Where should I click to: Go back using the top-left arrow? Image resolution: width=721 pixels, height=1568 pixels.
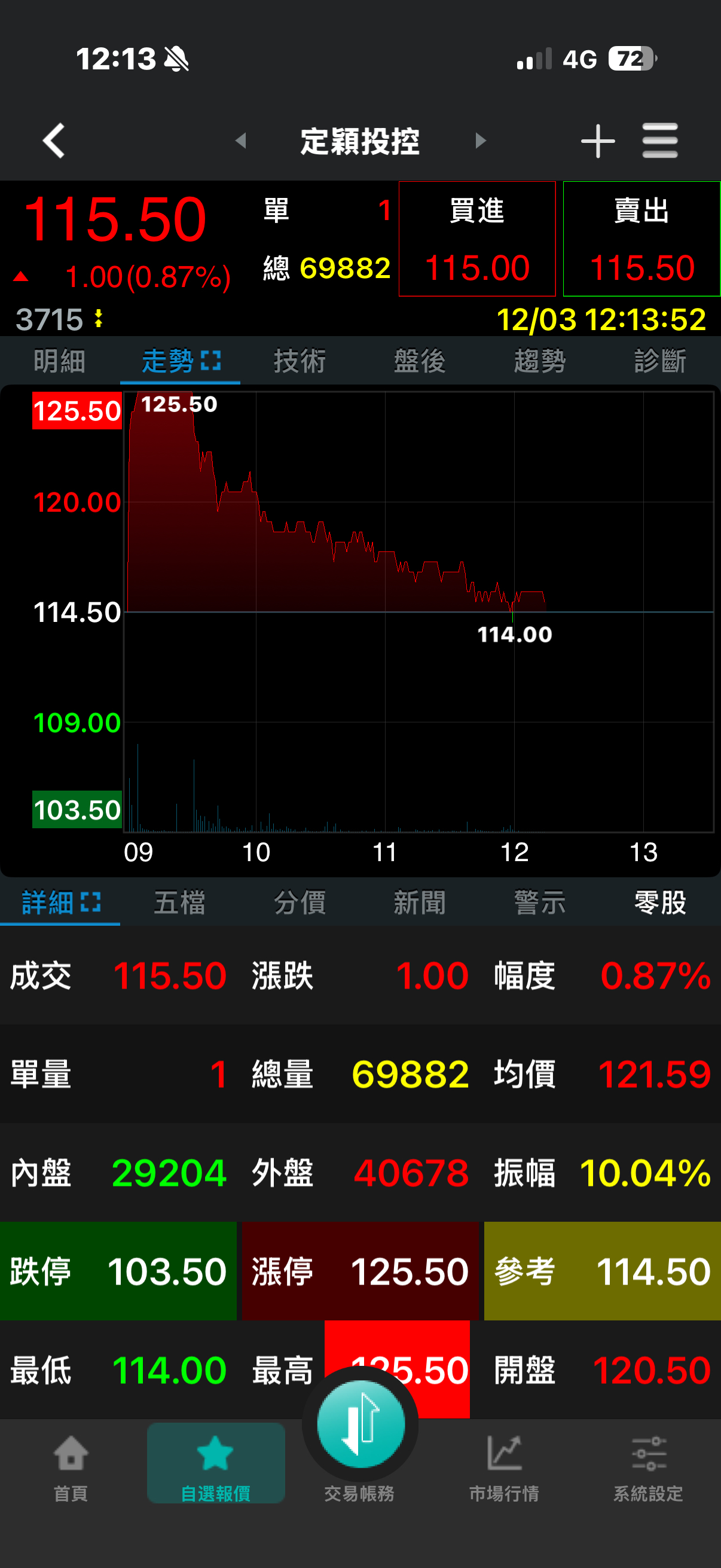(54, 141)
